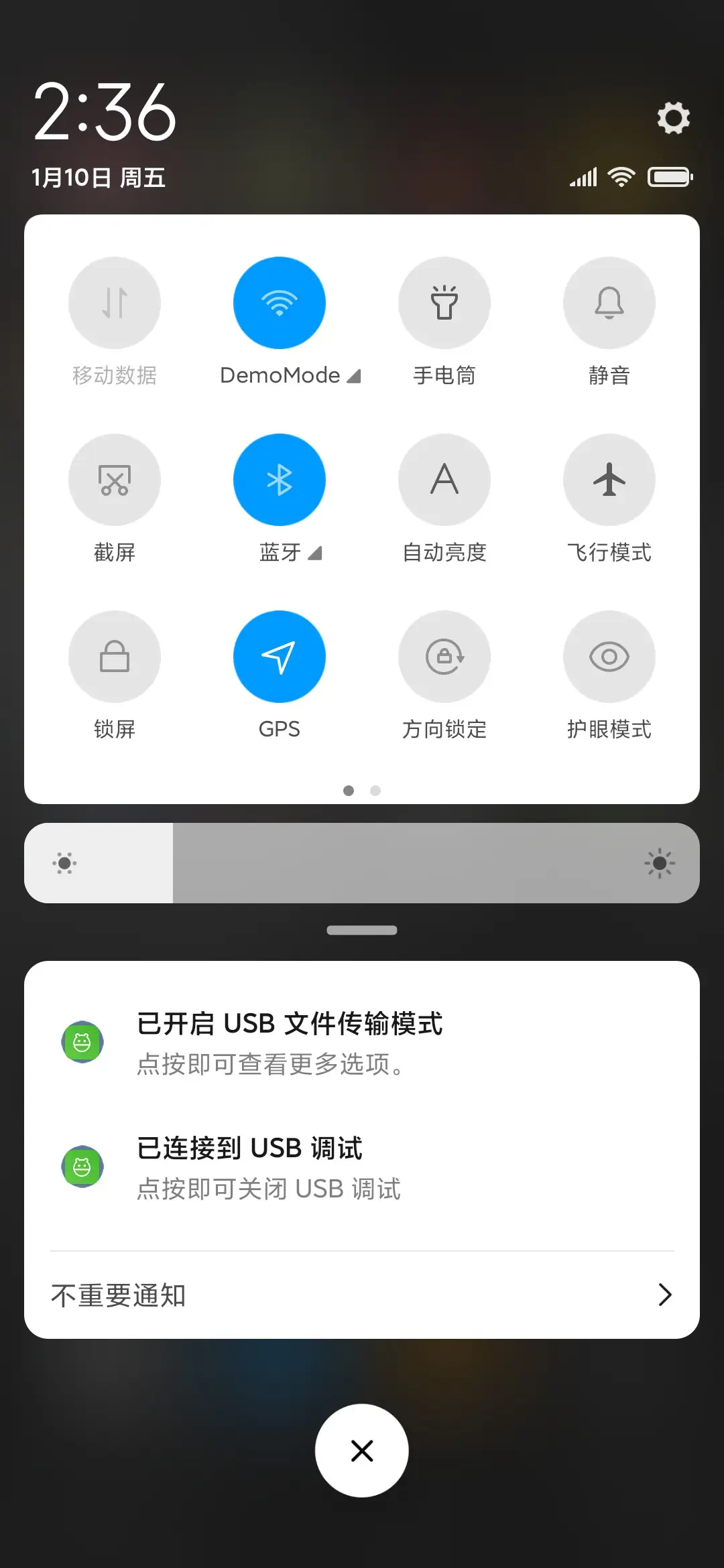Image resolution: width=724 pixels, height=1568 pixels.
Task: Turn on auto brightness
Action: 444,480
